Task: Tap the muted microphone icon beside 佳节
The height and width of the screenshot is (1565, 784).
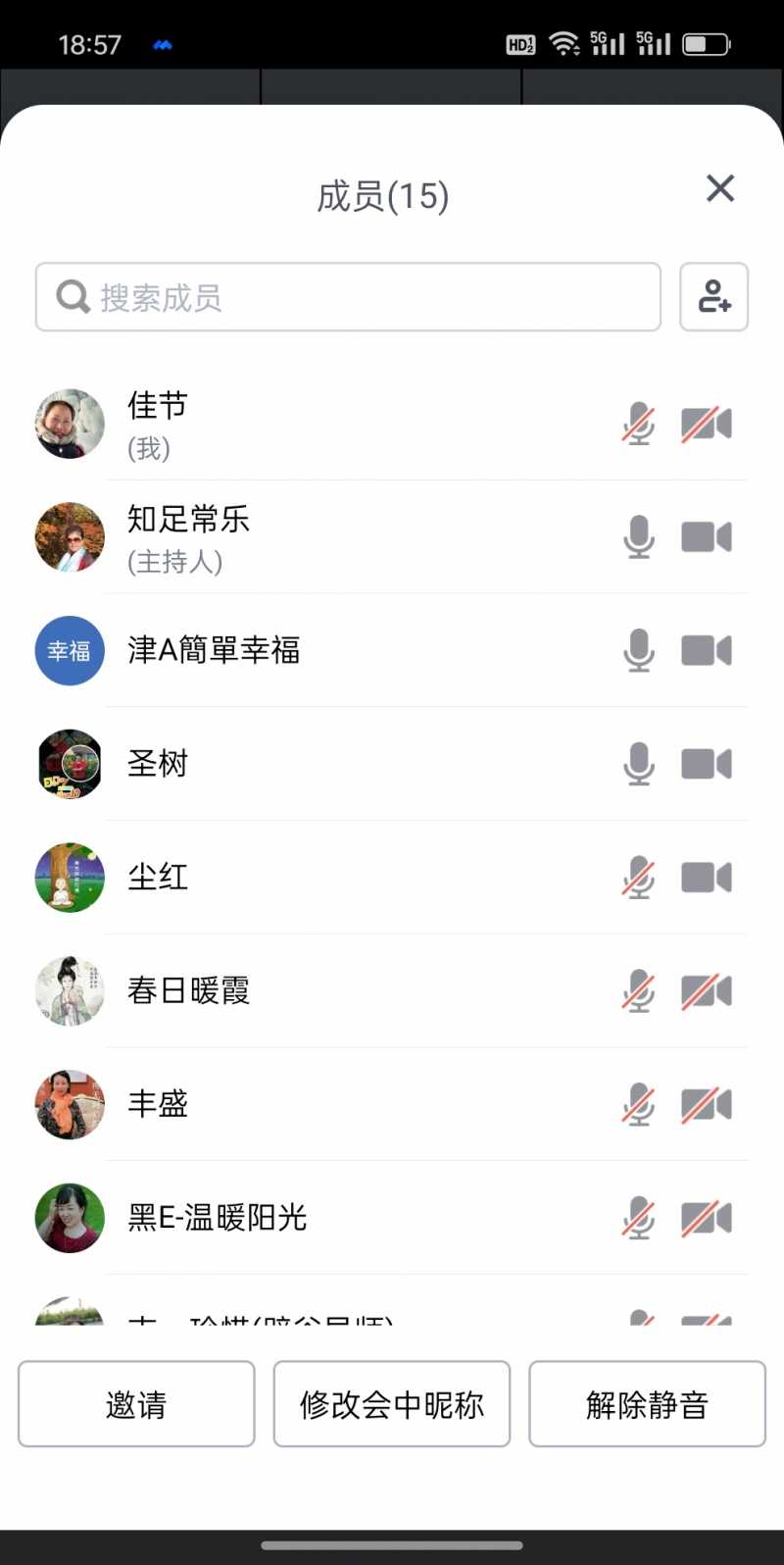Action: click(639, 425)
